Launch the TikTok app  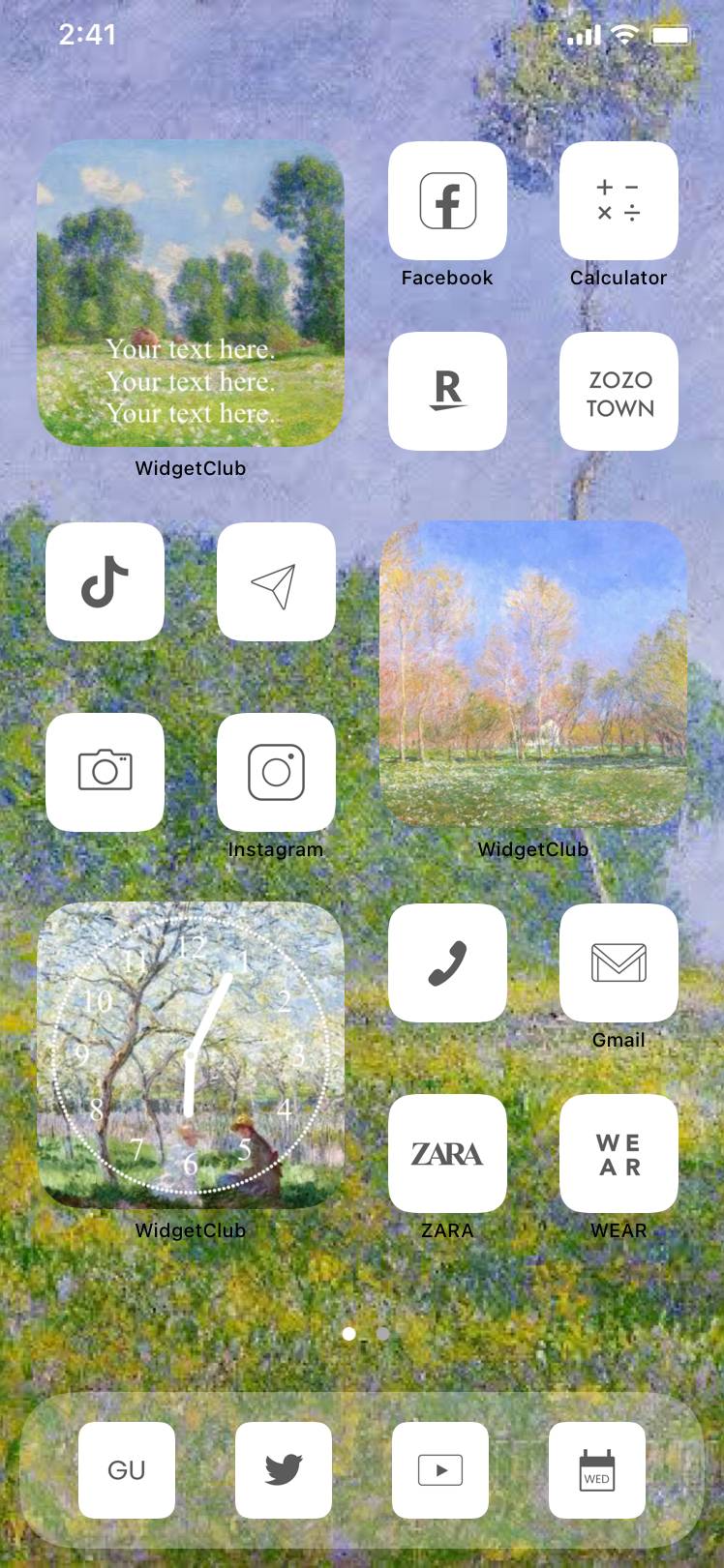click(x=105, y=581)
